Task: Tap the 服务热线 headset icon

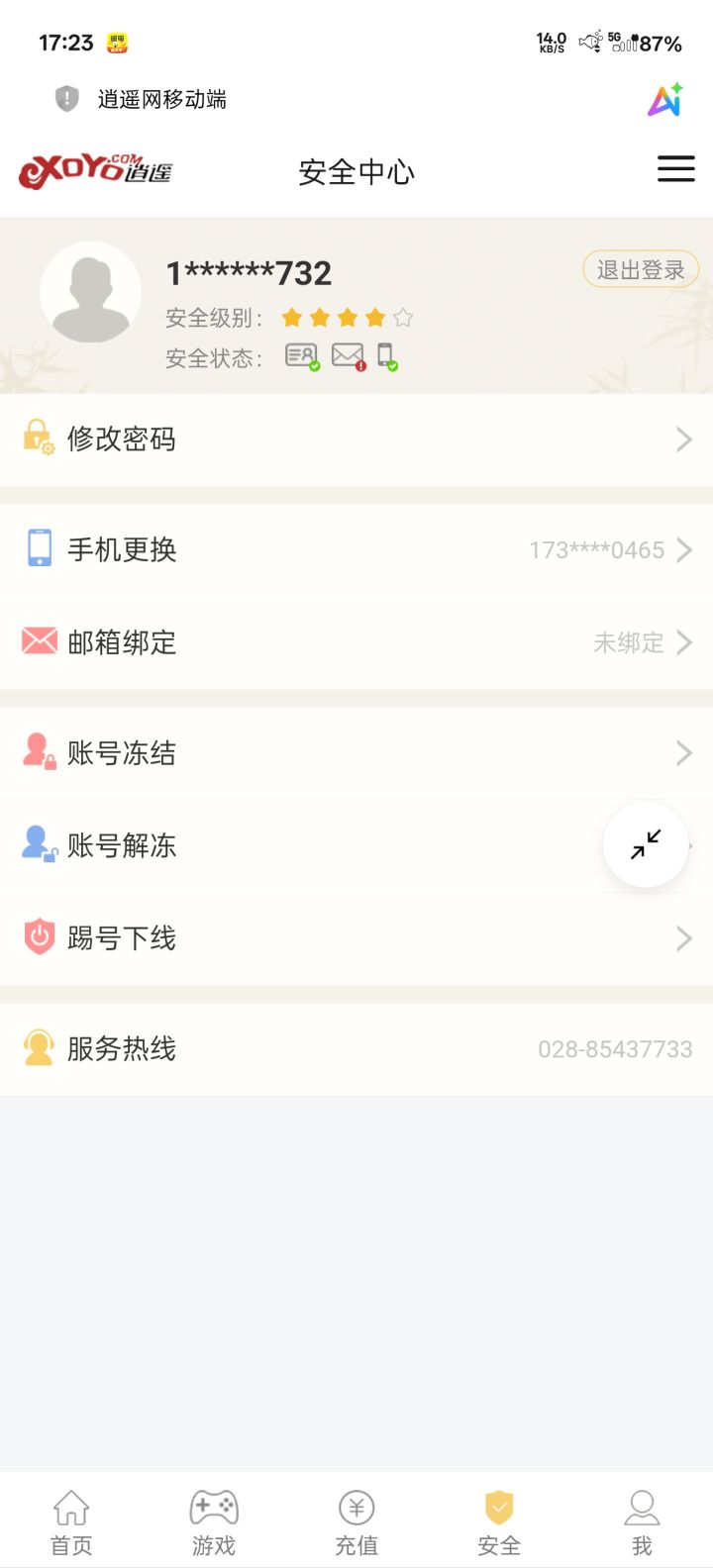Action: pos(38,1048)
